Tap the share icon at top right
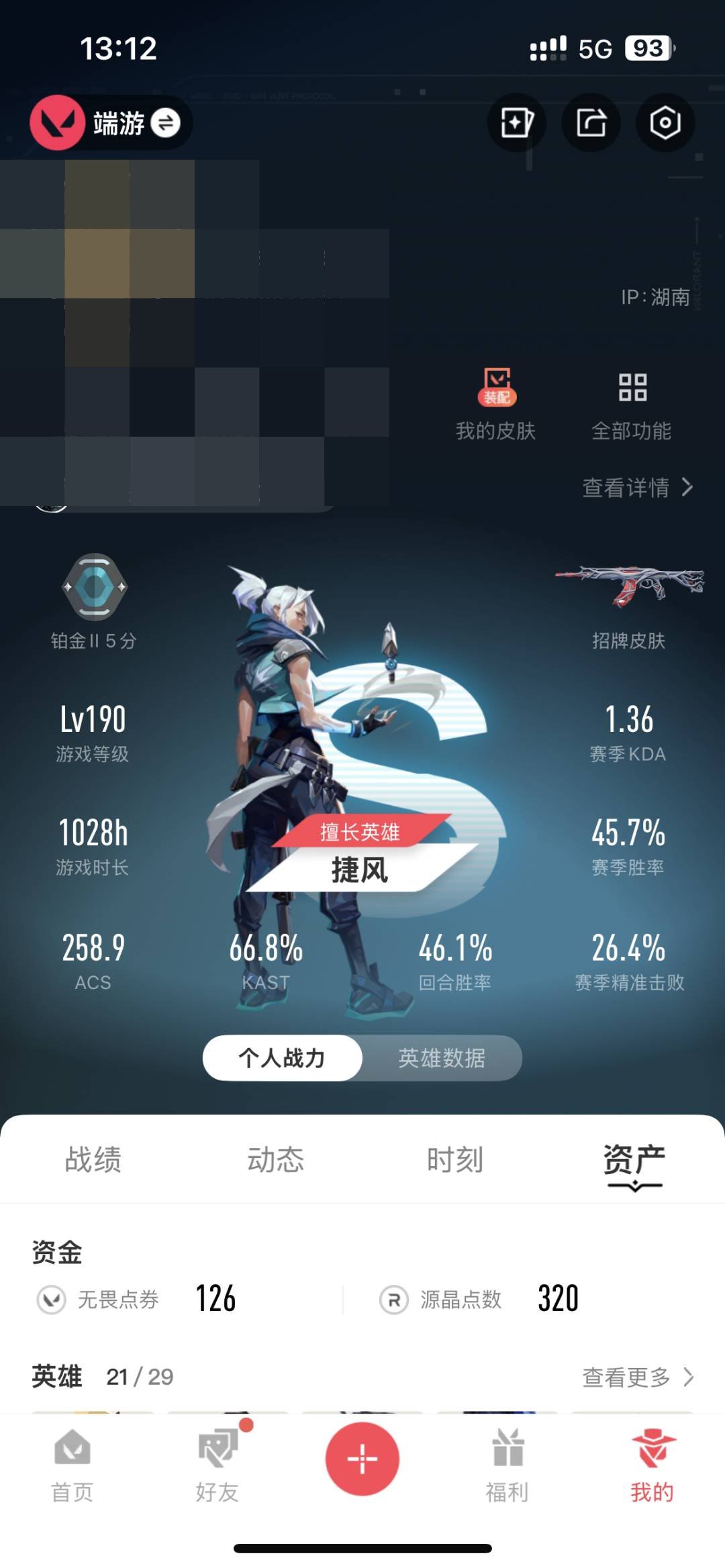 point(590,122)
